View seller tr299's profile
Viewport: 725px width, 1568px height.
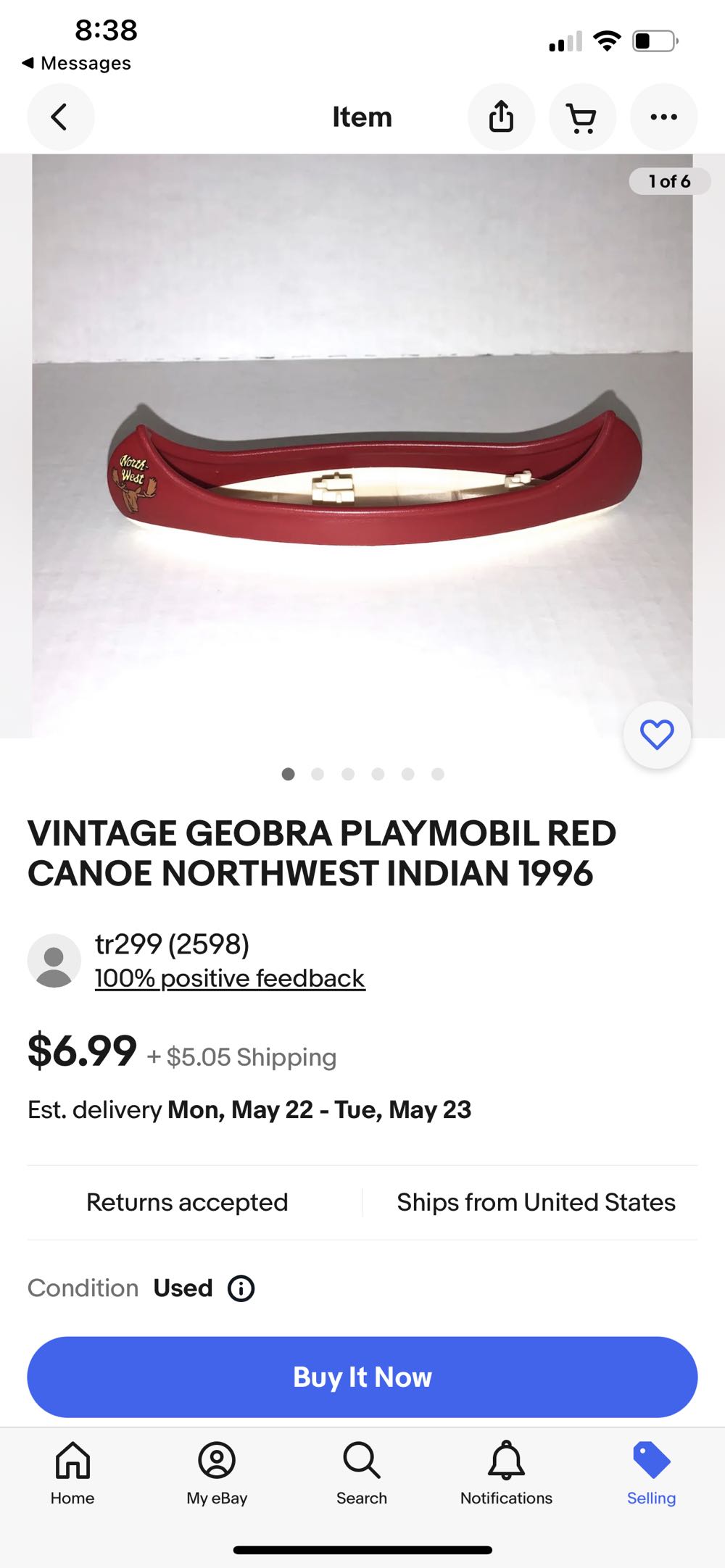172,944
